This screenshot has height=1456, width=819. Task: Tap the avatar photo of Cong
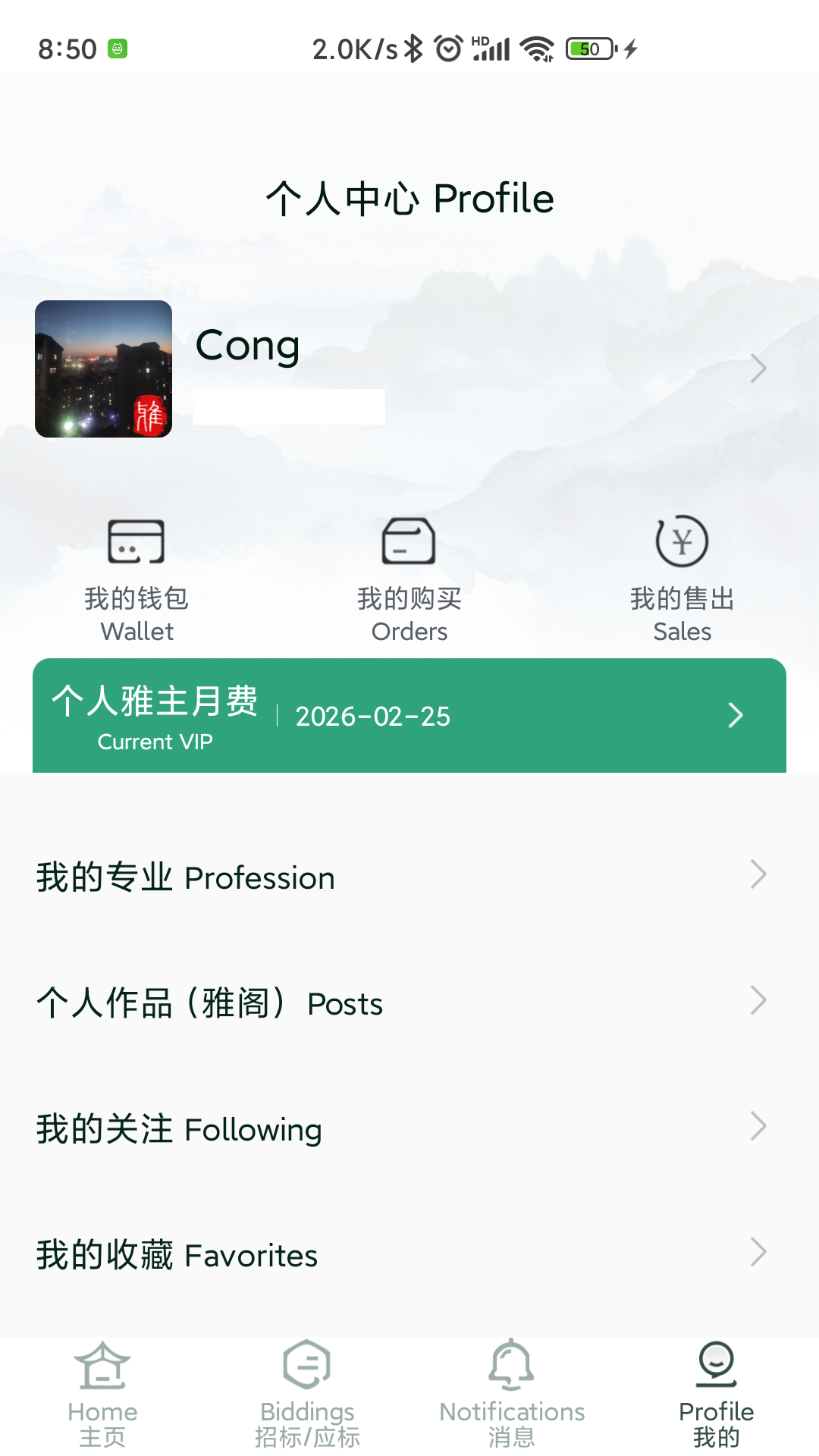(104, 368)
